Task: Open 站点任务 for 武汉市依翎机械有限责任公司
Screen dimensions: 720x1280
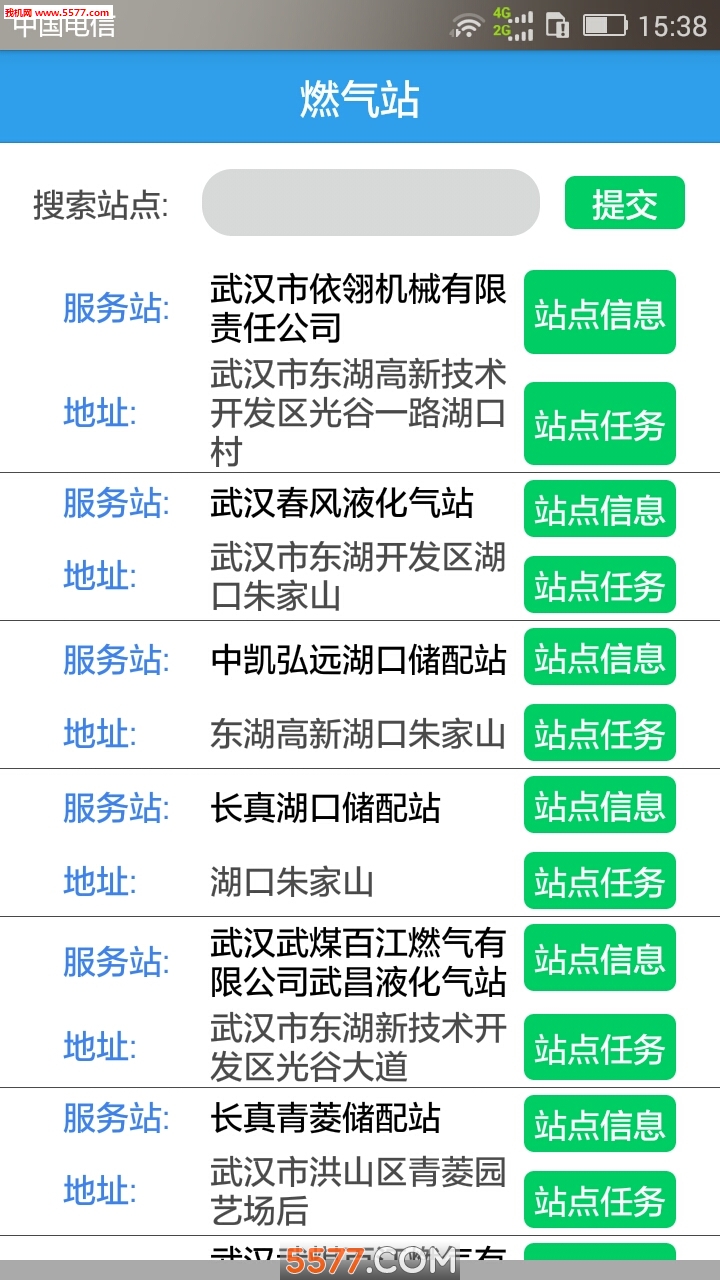Action: [599, 424]
